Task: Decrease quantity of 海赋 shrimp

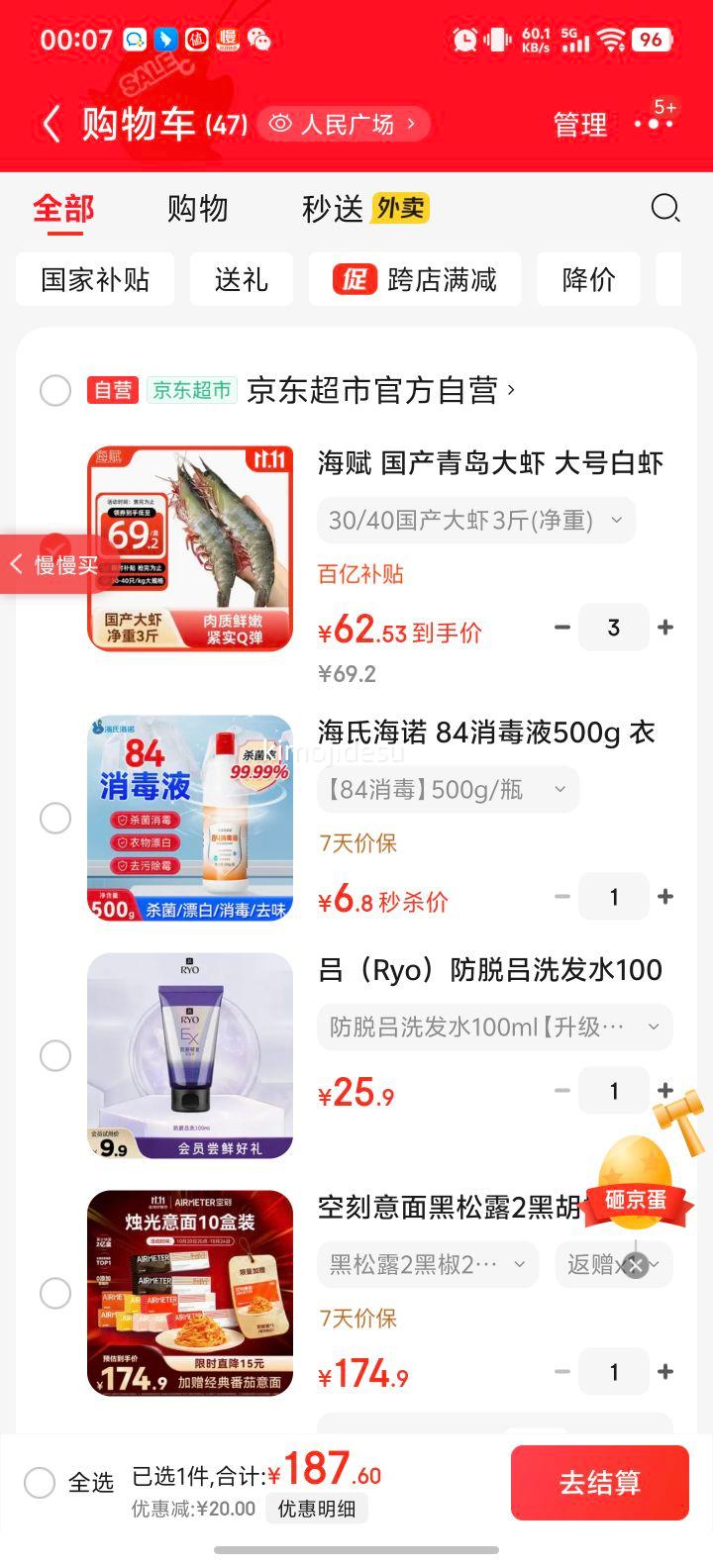Action: point(562,628)
